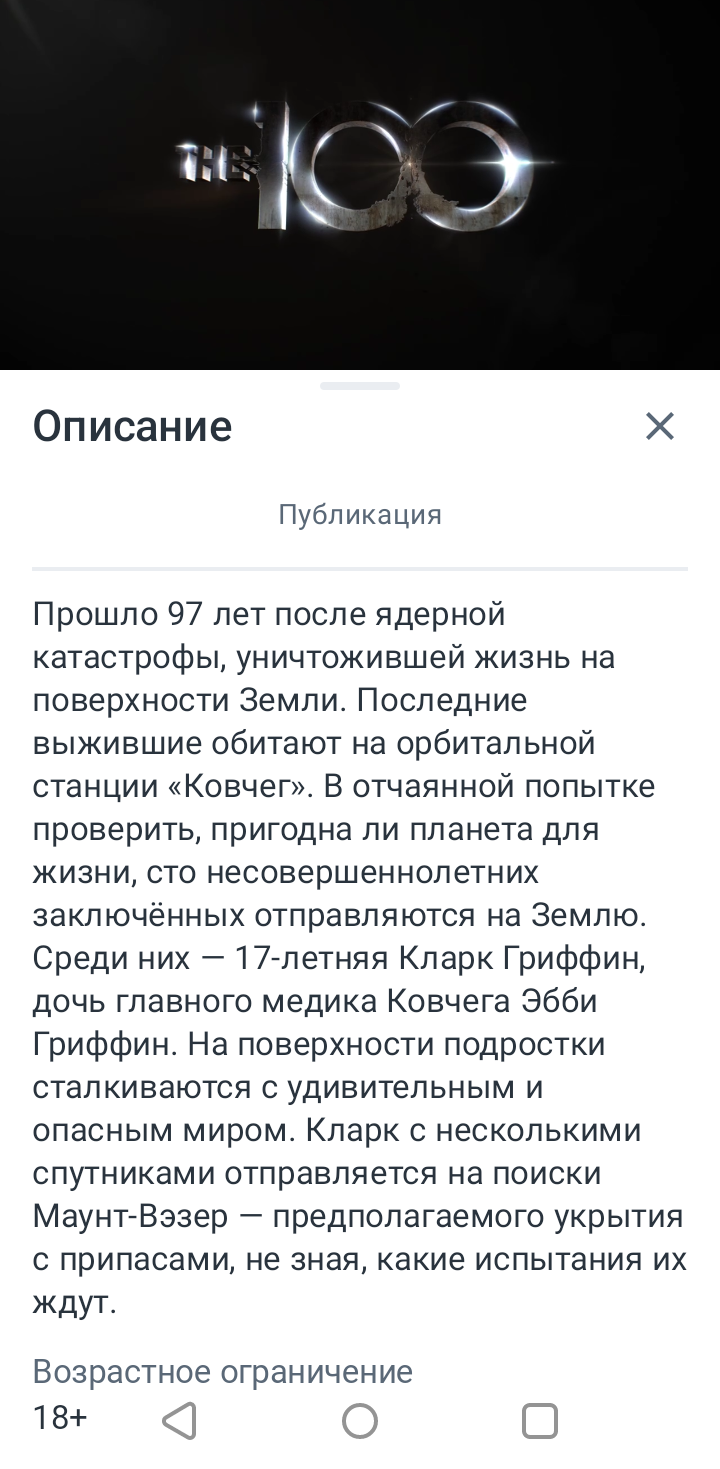Tap The 100 video player

click(x=360, y=185)
